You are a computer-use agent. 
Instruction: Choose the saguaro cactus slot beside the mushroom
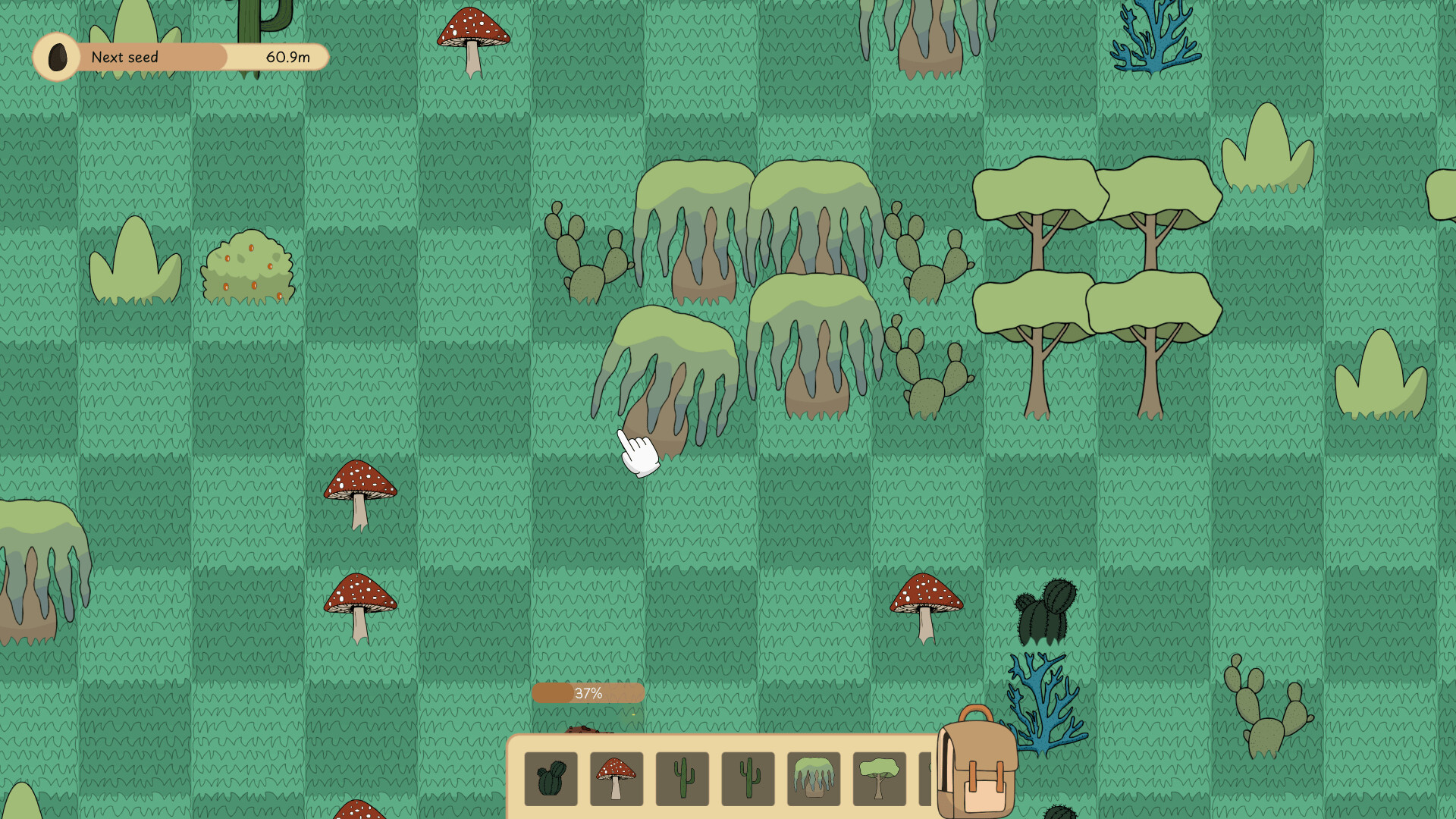[x=682, y=779]
